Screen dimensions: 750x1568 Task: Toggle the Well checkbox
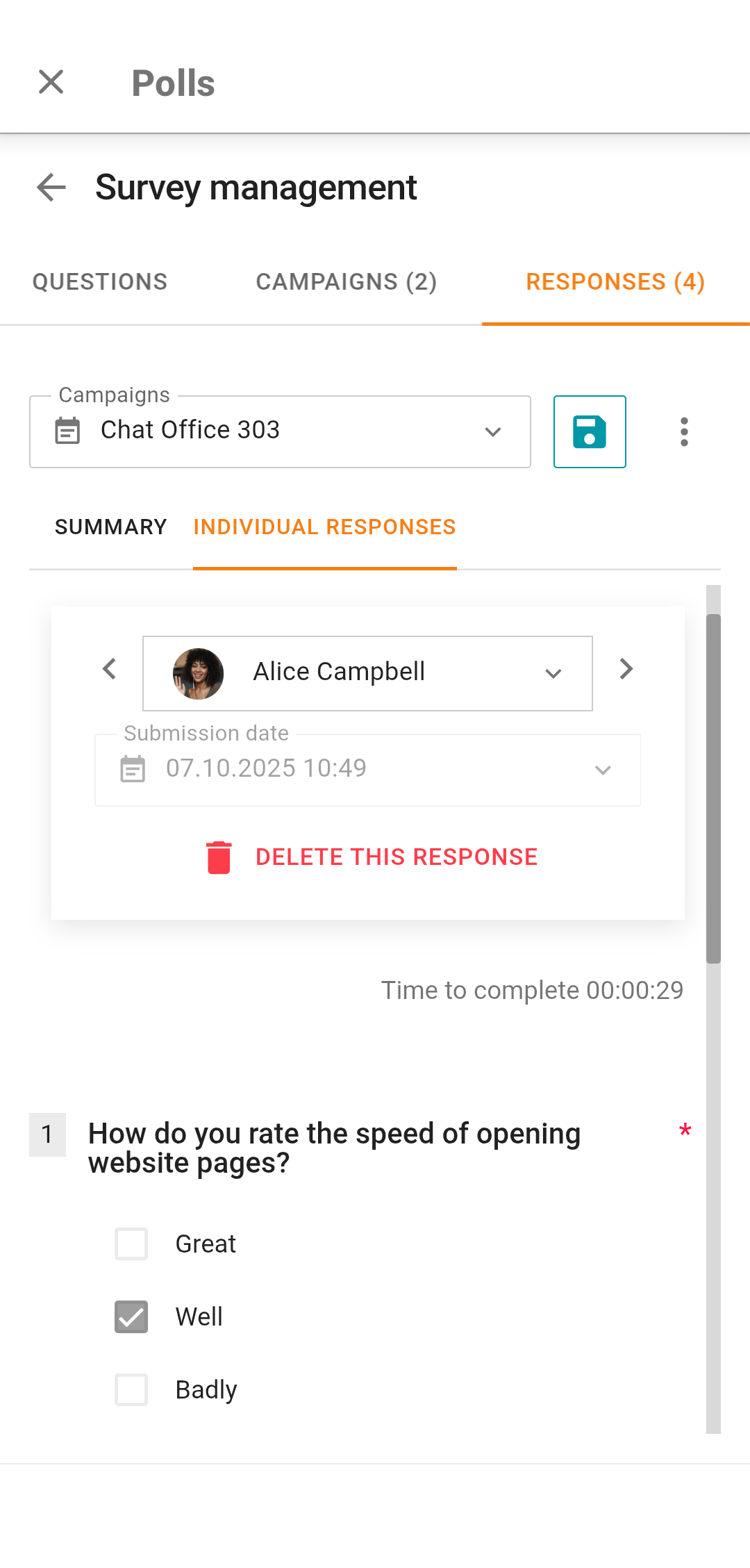click(x=131, y=1317)
